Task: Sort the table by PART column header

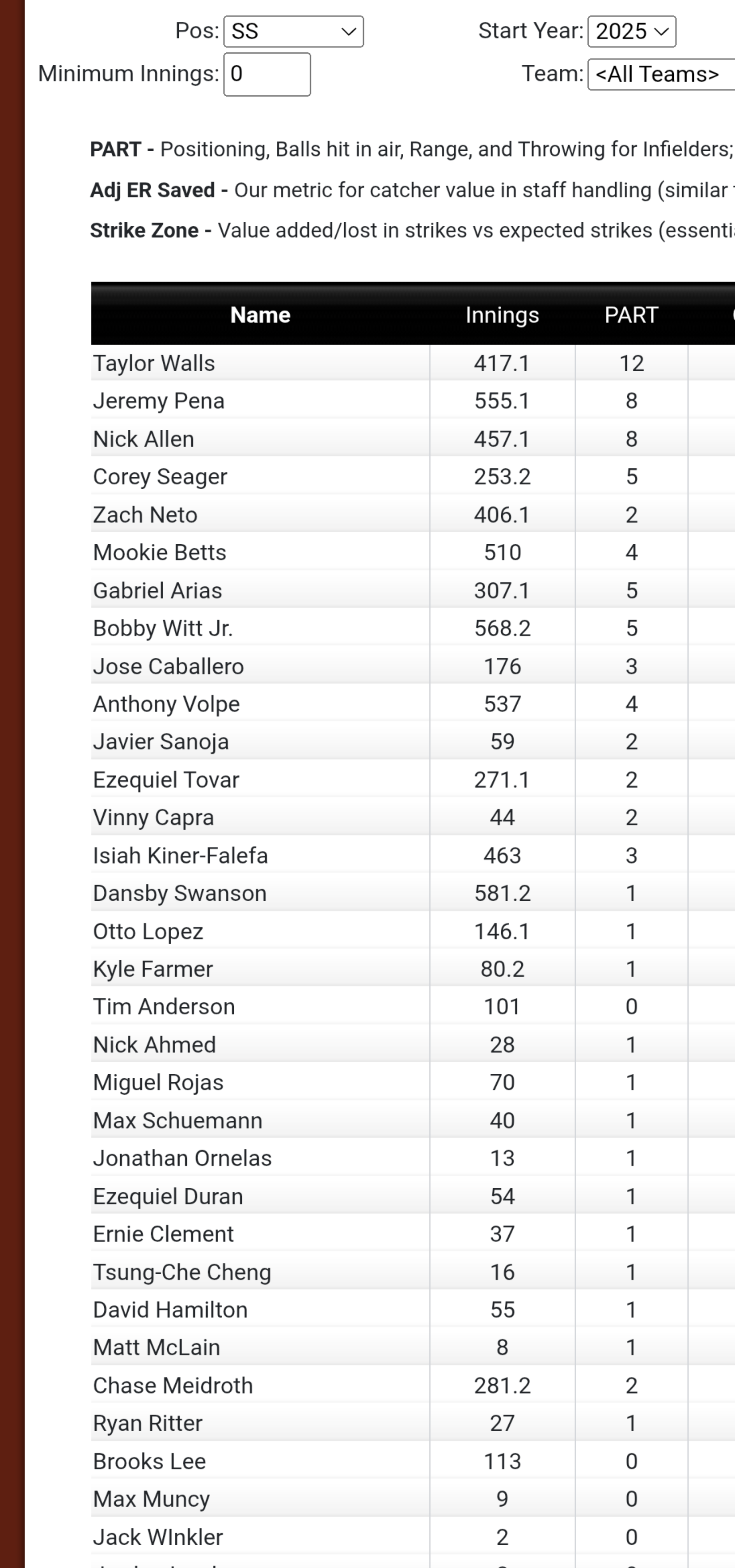Action: click(632, 315)
